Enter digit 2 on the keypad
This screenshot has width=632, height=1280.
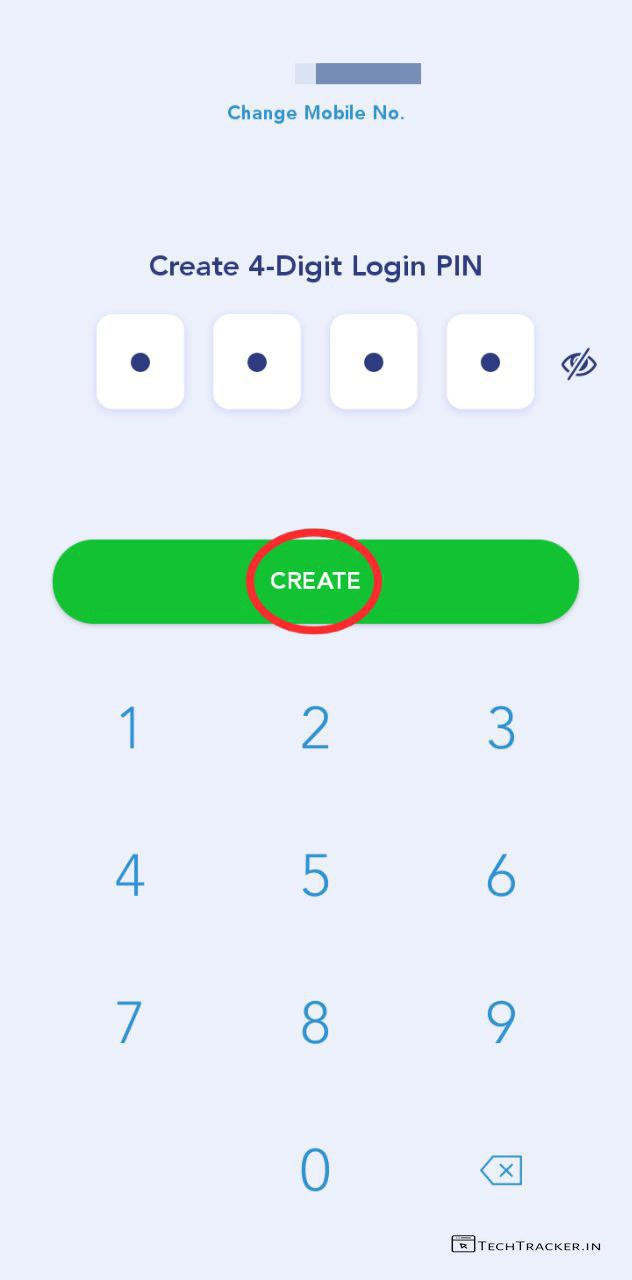click(x=315, y=728)
